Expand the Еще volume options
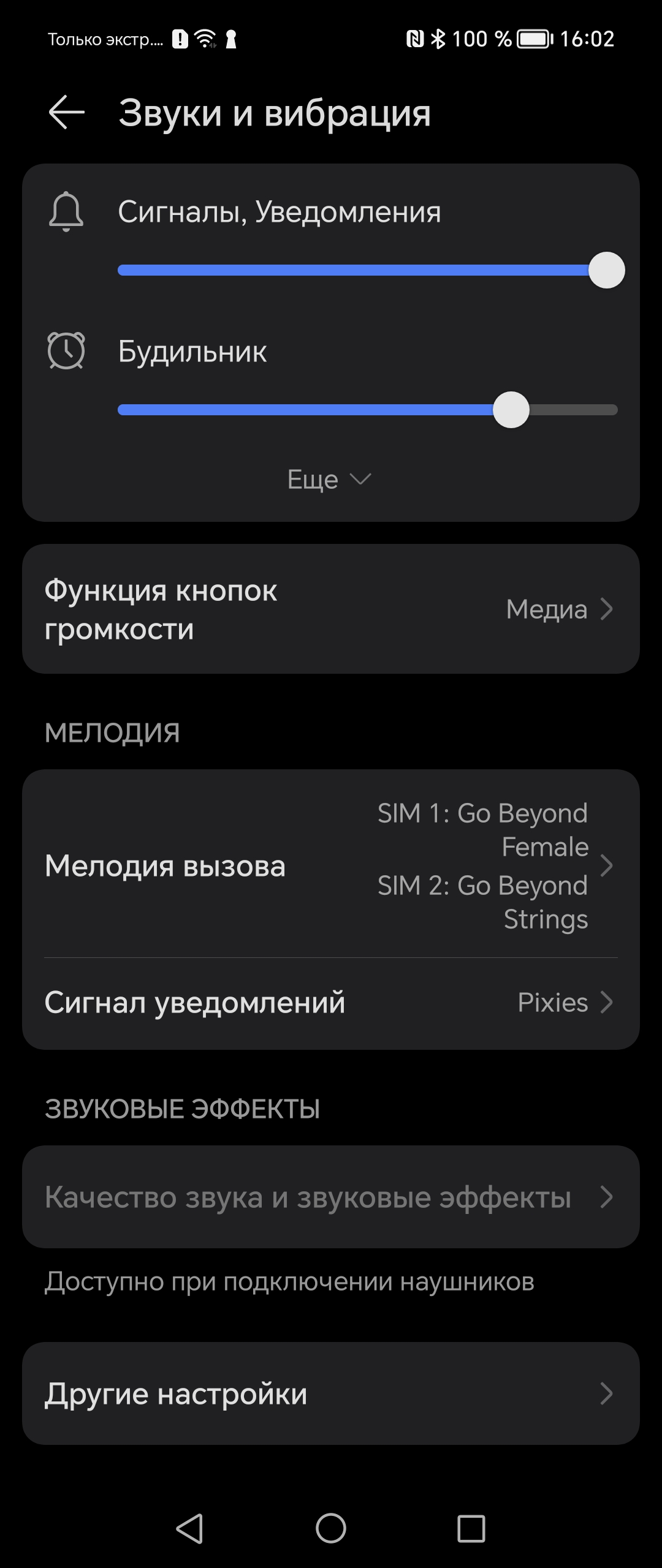Viewport: 662px width, 1568px height. click(x=330, y=479)
